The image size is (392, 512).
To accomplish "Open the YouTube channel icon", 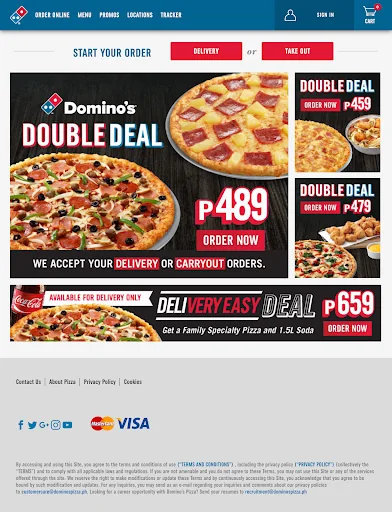I will (67, 425).
